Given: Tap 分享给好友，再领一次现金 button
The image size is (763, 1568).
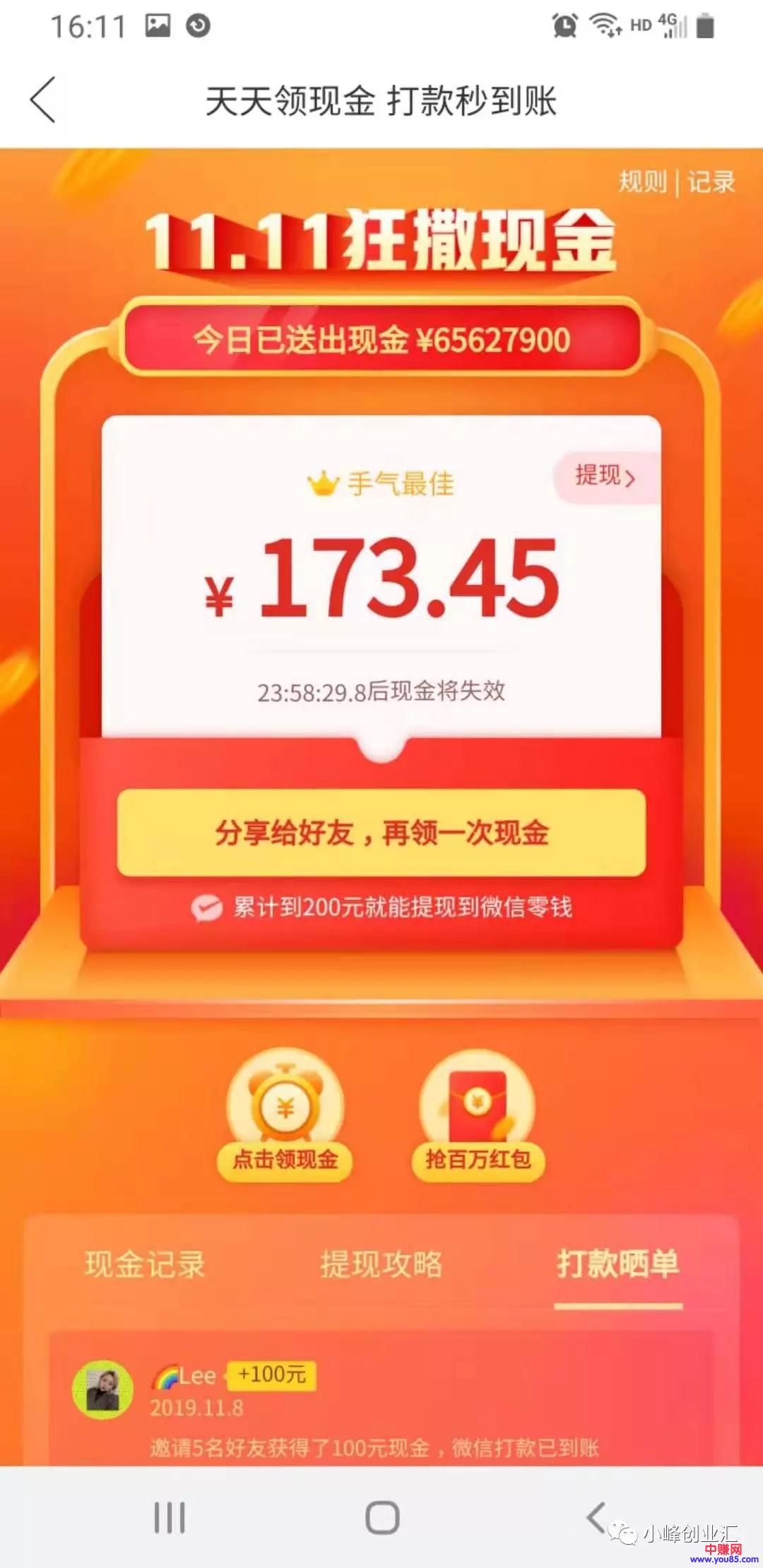Looking at the screenshot, I should point(381,833).
